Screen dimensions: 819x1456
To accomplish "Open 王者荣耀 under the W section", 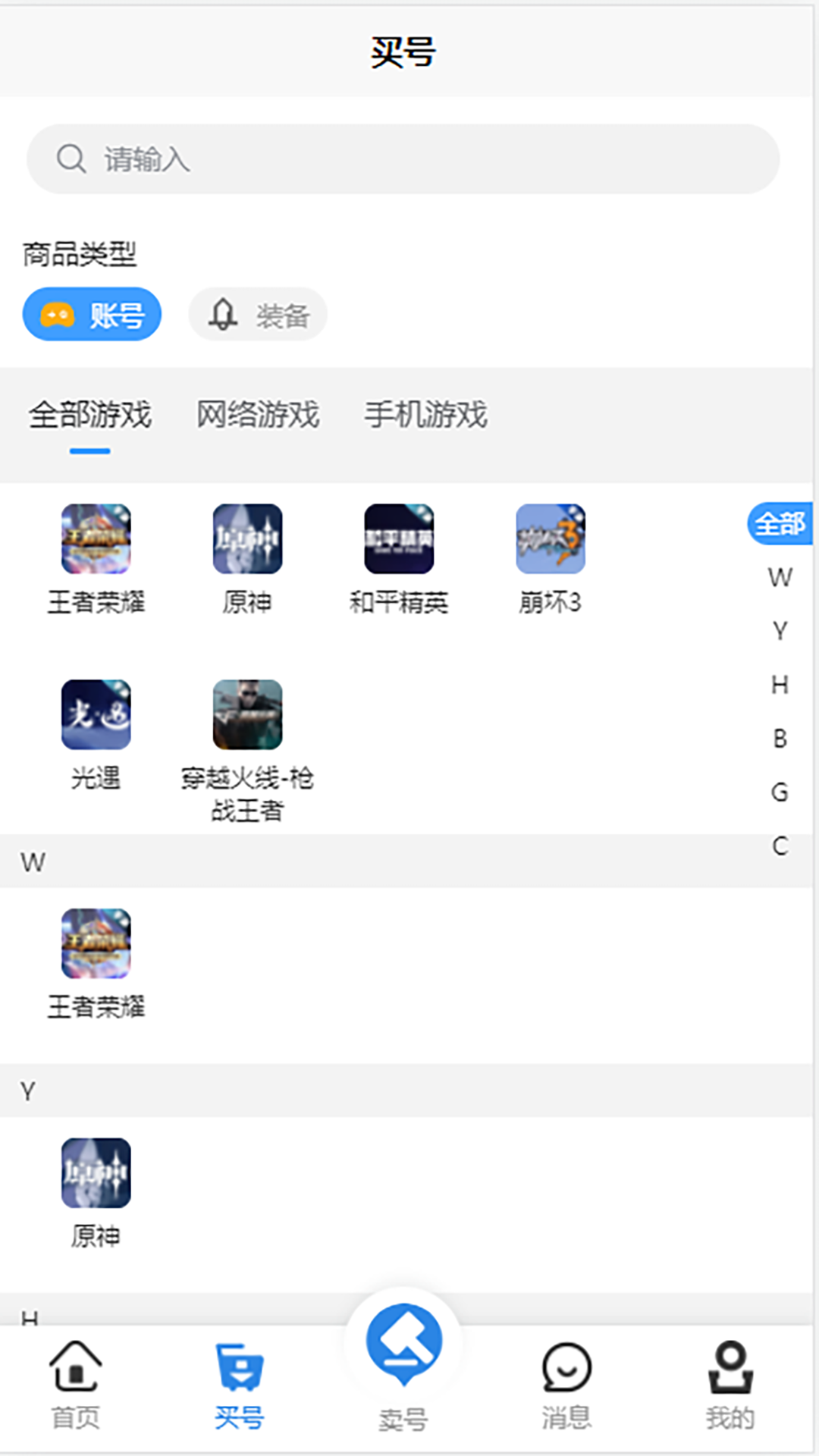I will (x=96, y=963).
